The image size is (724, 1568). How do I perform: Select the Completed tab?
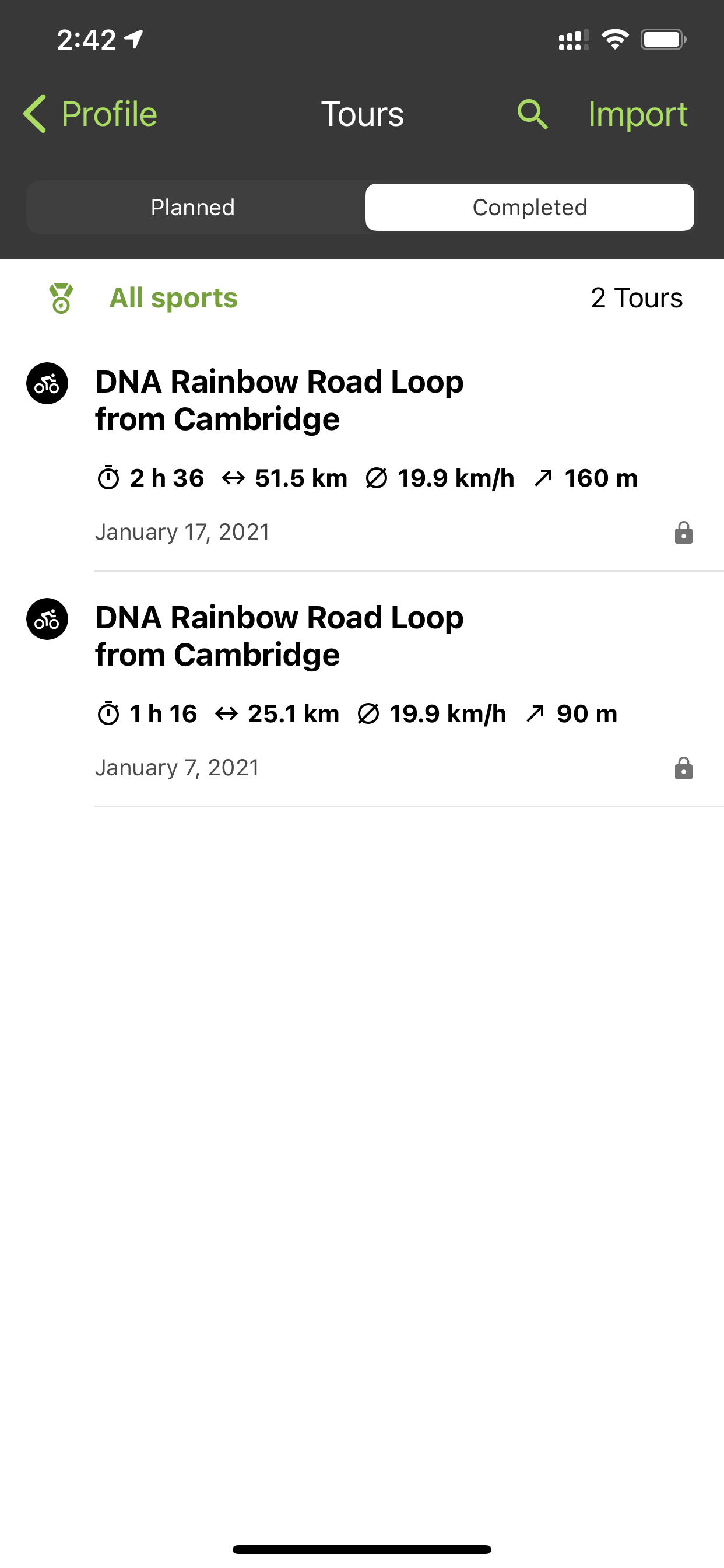point(529,208)
